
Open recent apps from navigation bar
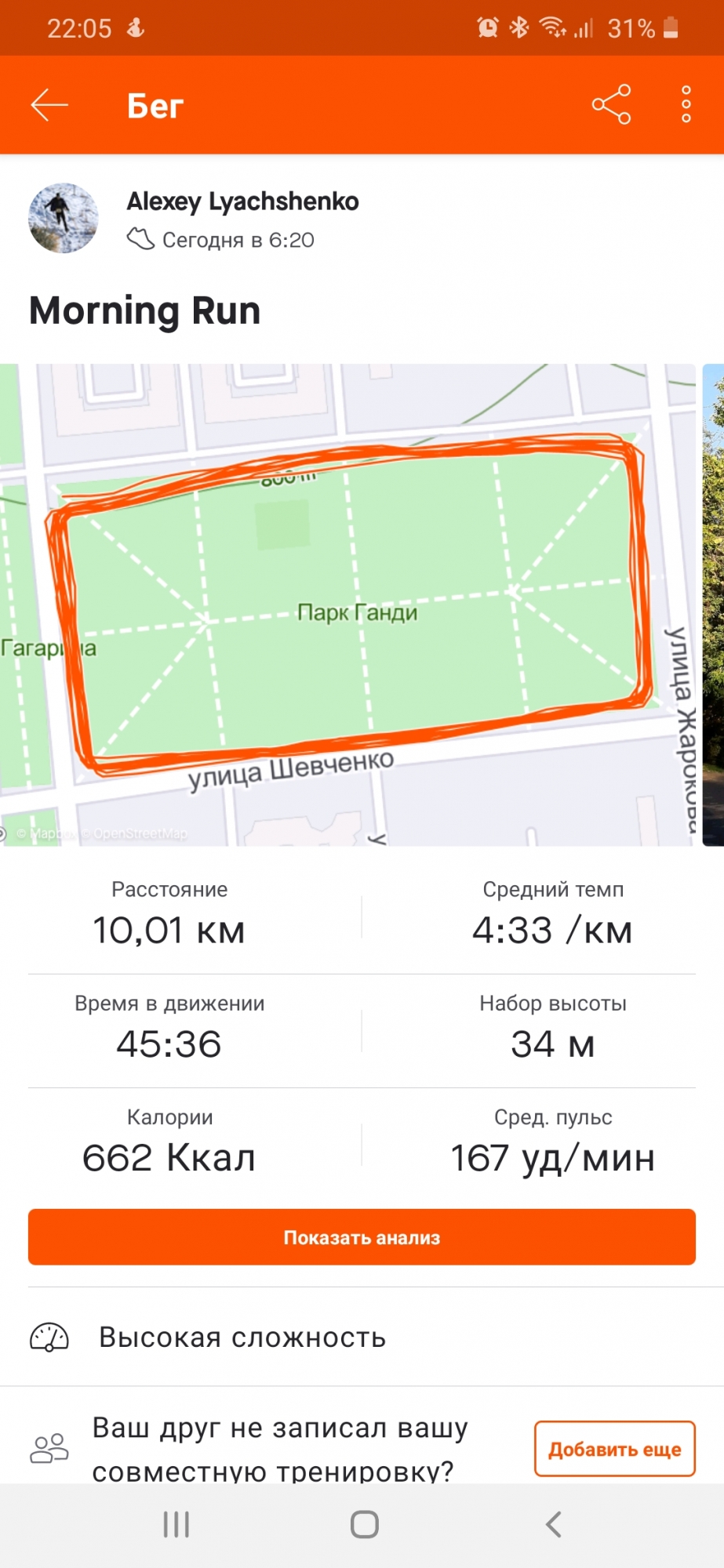tap(176, 1525)
